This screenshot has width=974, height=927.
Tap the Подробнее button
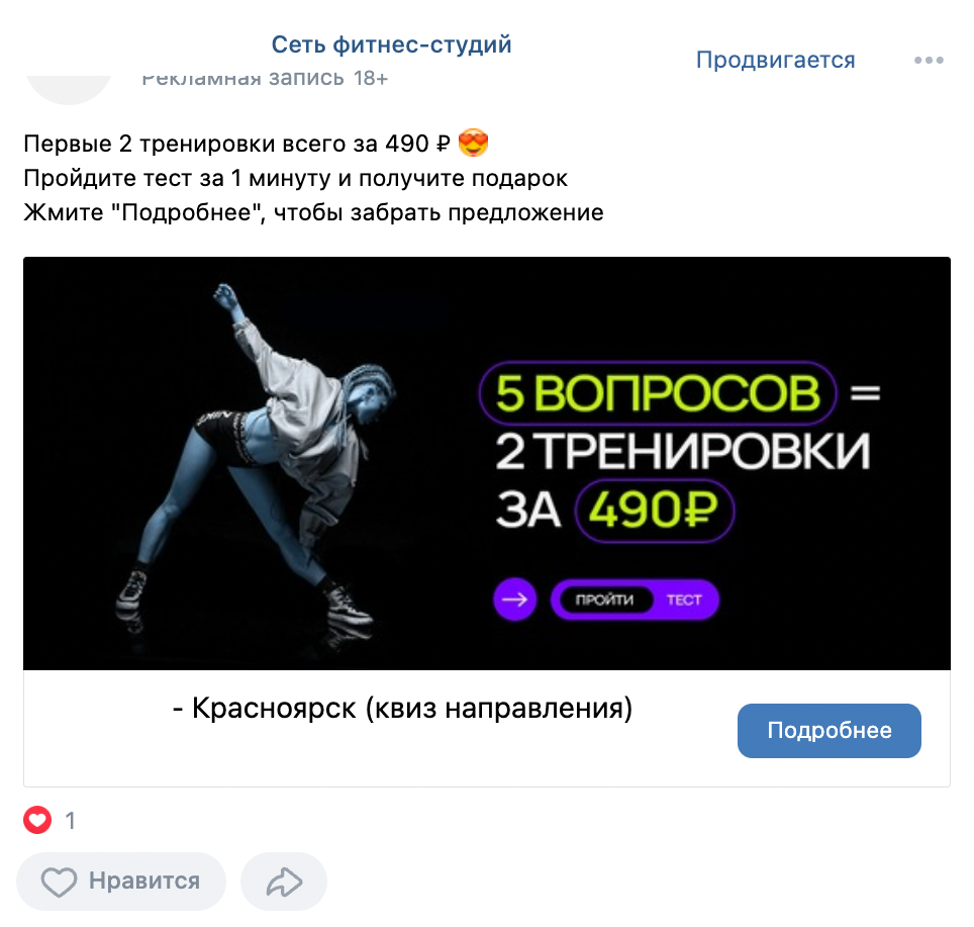pyautogui.click(x=829, y=730)
